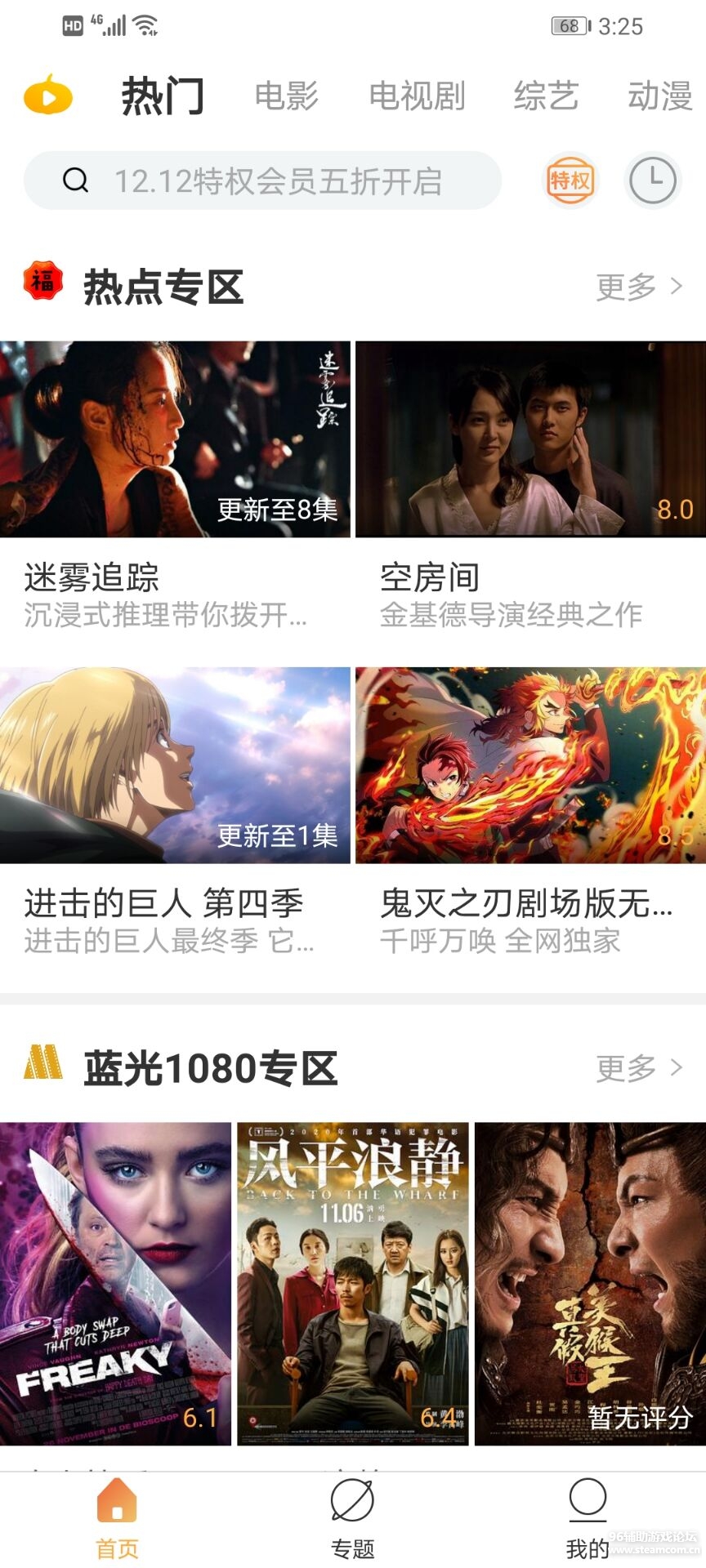Click the red 福 icon beside 热点专区

[40, 286]
